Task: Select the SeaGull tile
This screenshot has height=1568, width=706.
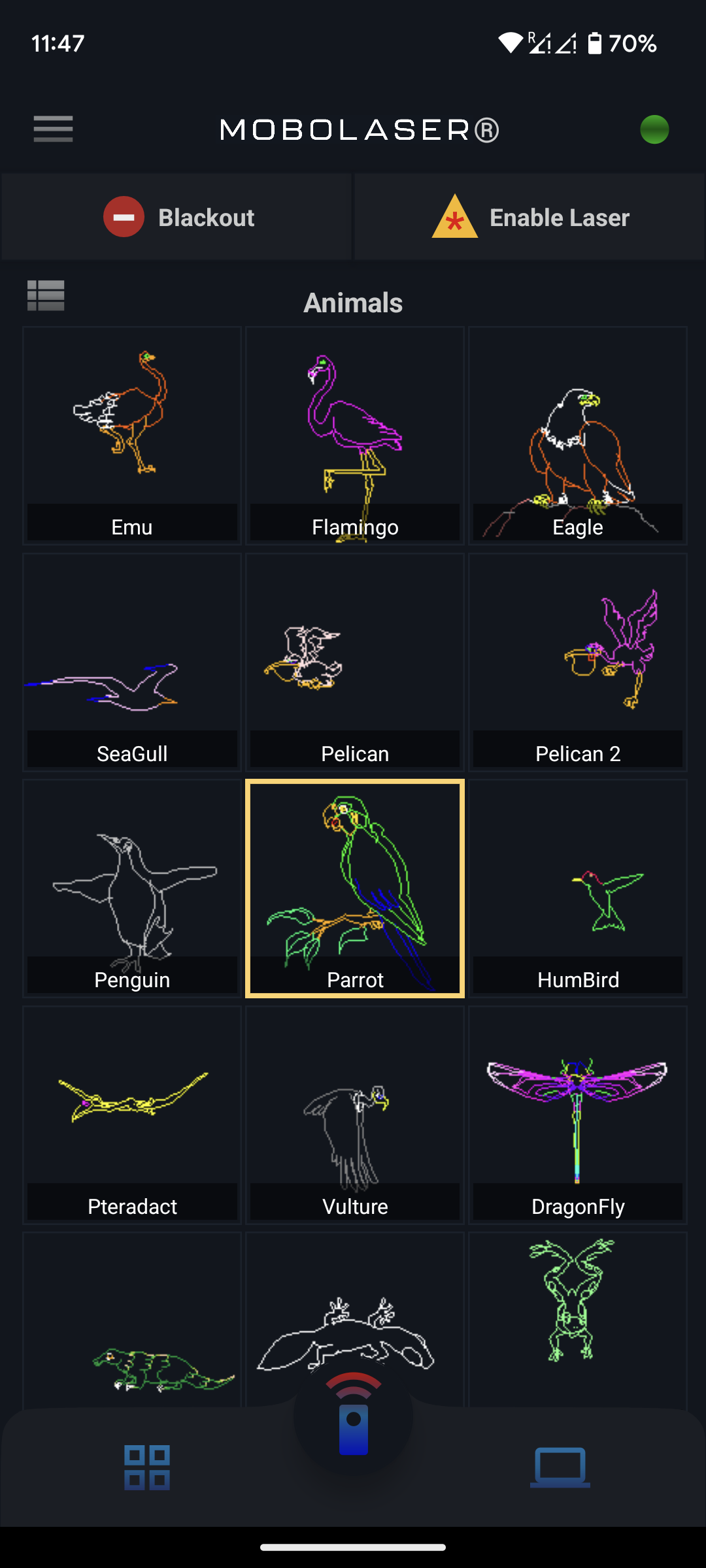Action: (x=132, y=662)
